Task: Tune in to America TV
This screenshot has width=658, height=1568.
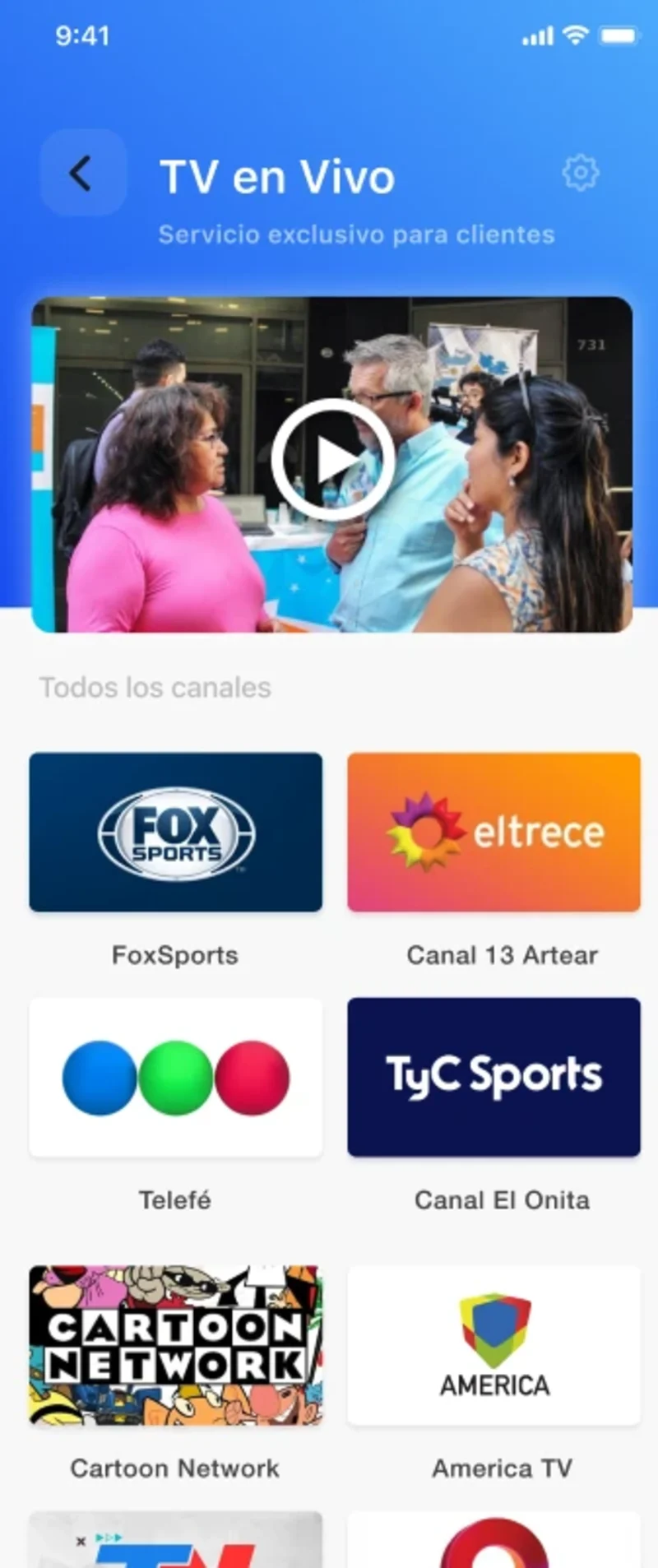Action: 493,1345
